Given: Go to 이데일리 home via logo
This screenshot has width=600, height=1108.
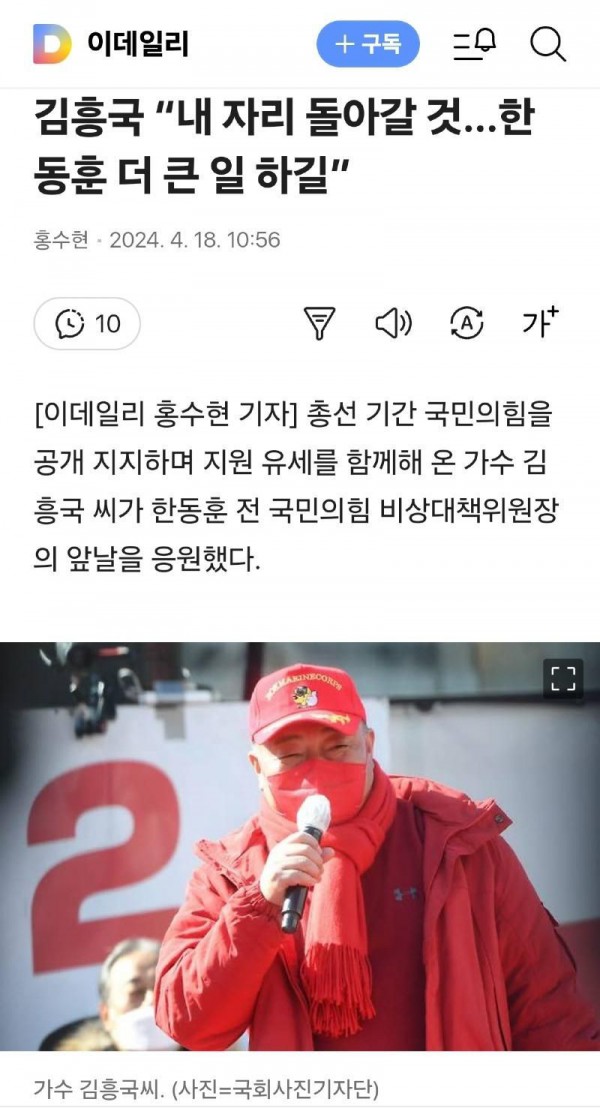Looking at the screenshot, I should (x=111, y=44).
